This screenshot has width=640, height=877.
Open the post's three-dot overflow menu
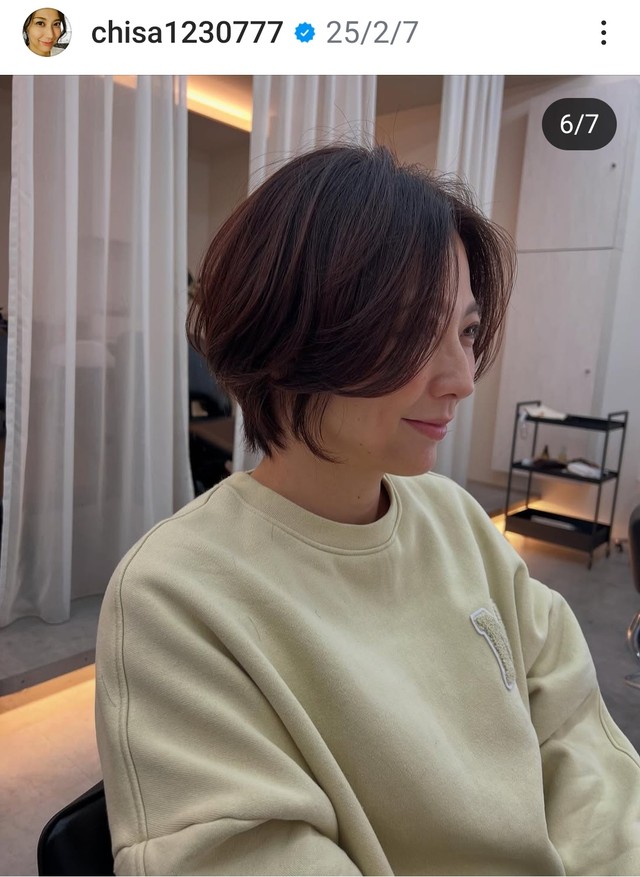point(603,33)
